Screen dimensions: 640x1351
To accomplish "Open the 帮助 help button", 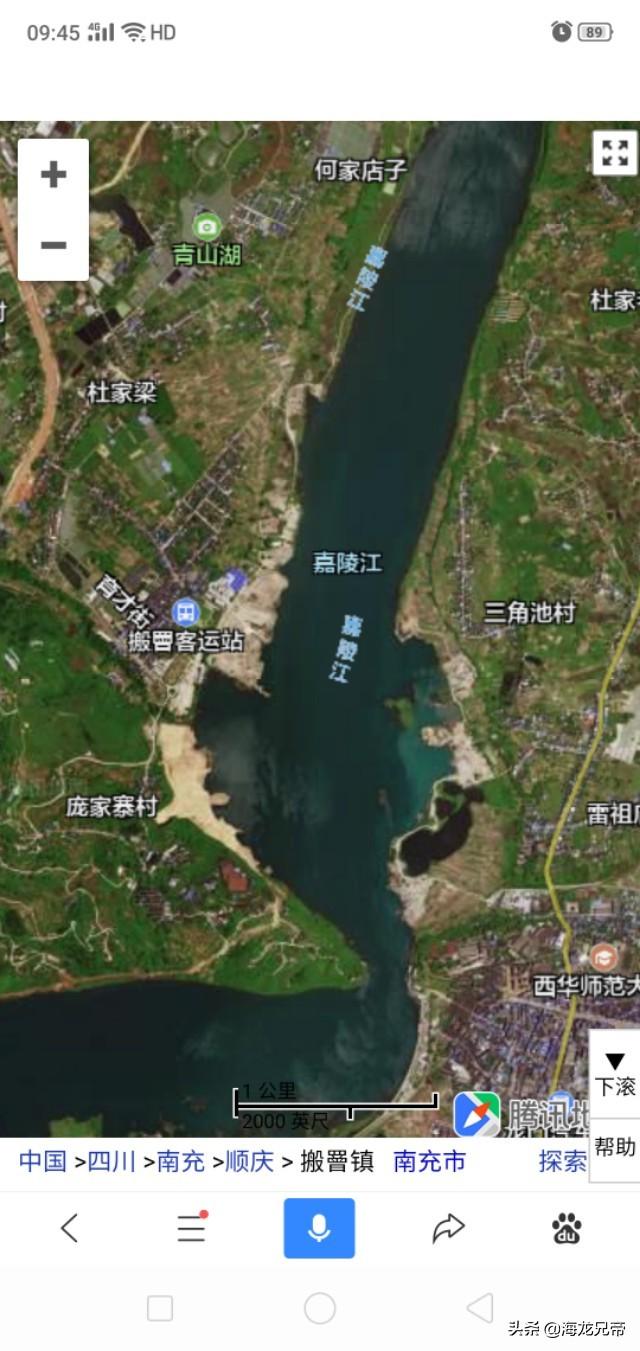I will click(615, 1148).
